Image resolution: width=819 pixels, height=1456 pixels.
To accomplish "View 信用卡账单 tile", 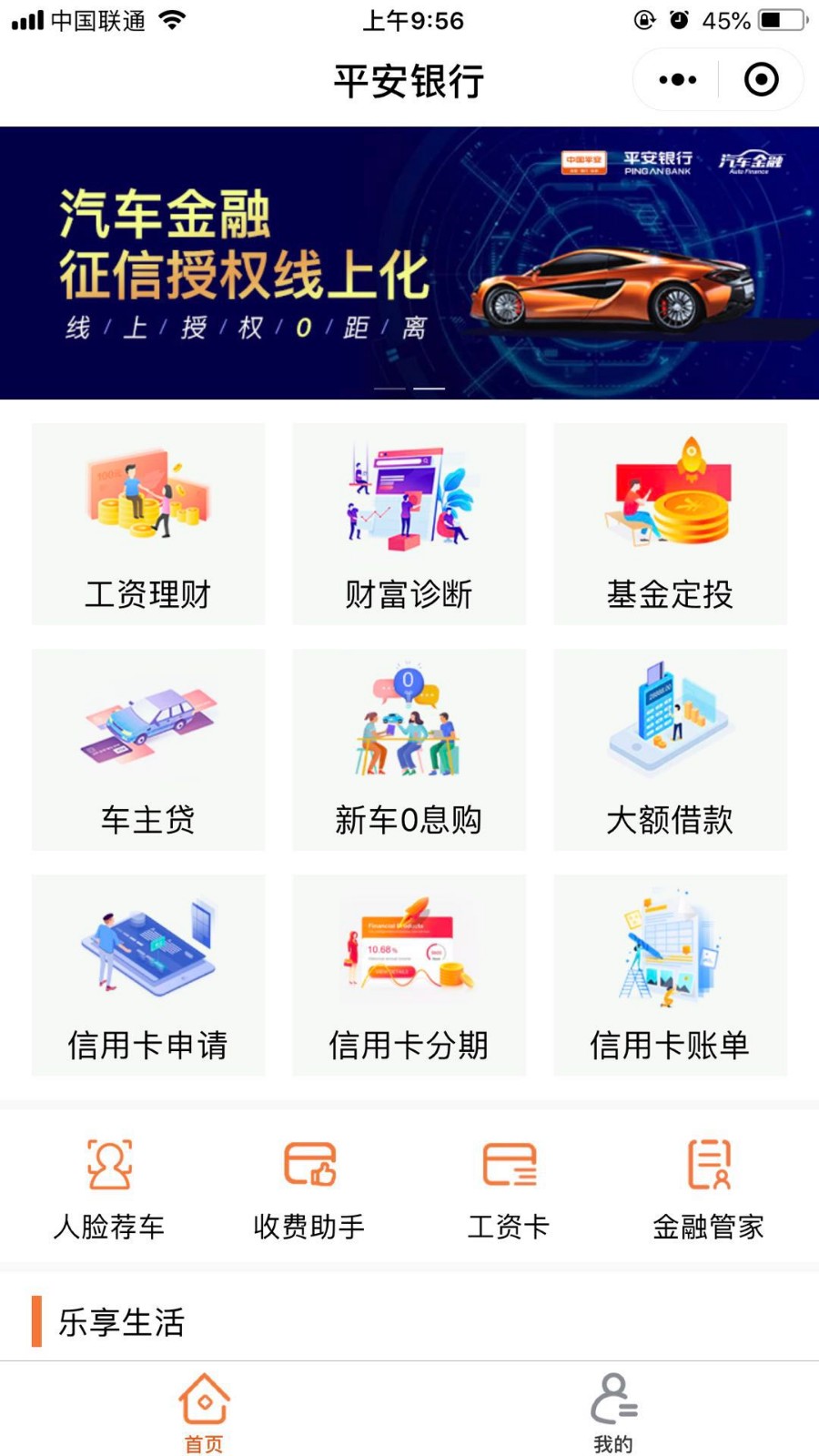I will tap(670, 976).
